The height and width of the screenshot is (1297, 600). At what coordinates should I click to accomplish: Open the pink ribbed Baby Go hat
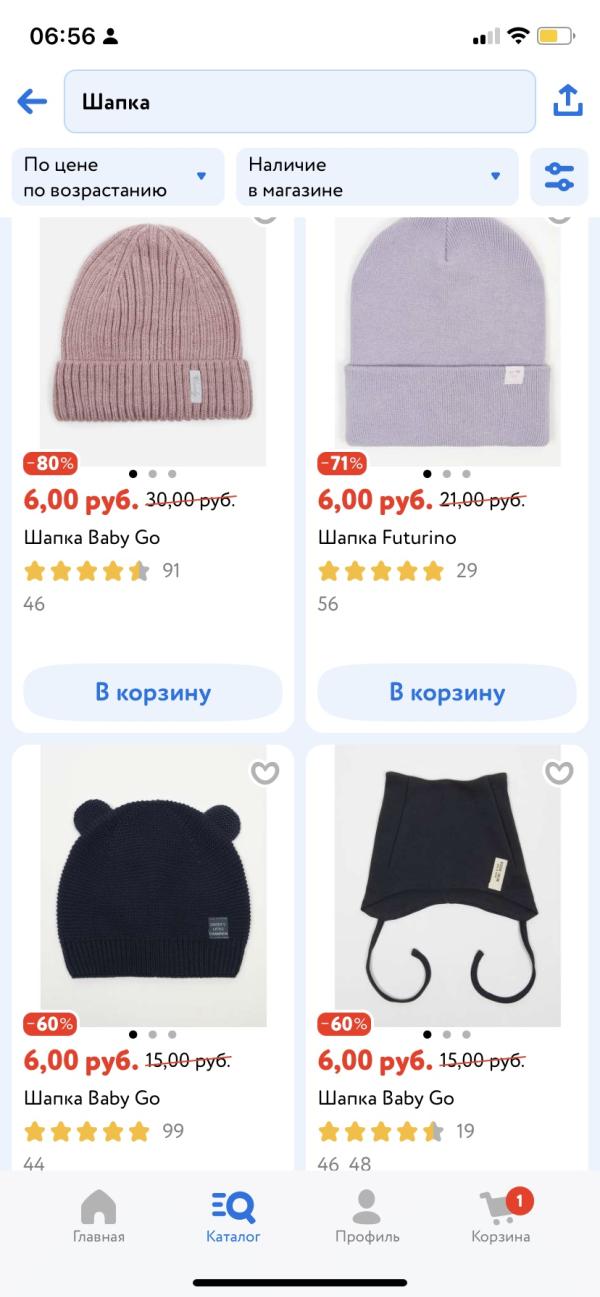coord(153,340)
